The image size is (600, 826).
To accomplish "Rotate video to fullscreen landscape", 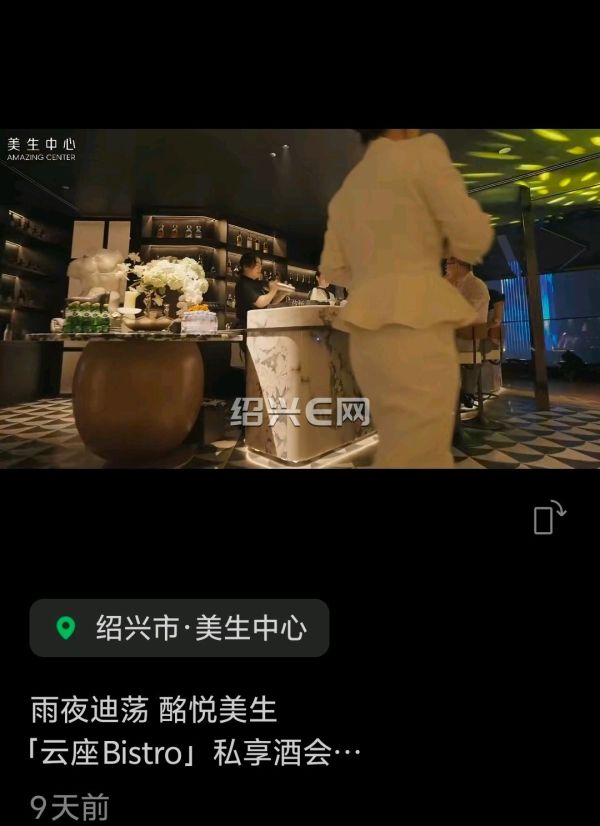I will (x=549, y=518).
